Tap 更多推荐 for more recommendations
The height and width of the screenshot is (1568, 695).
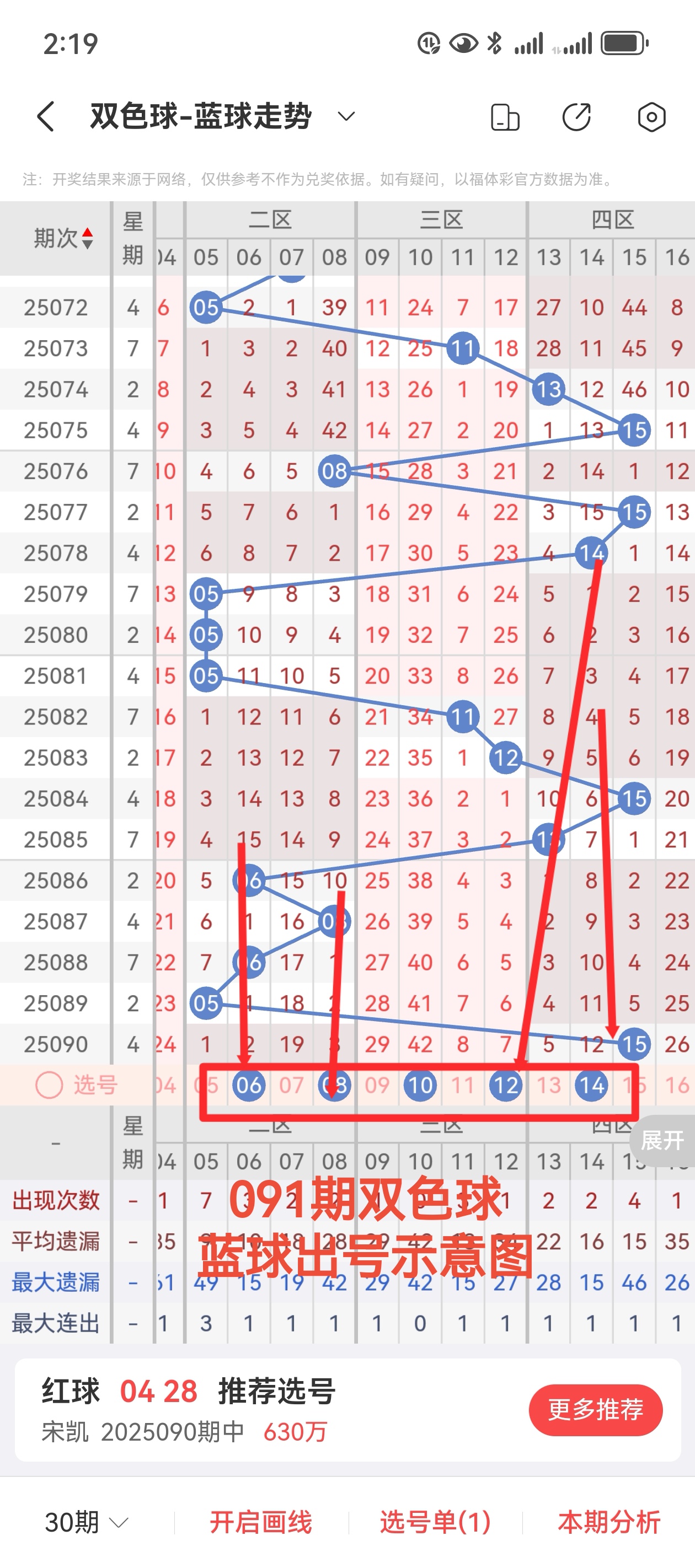tap(595, 1410)
